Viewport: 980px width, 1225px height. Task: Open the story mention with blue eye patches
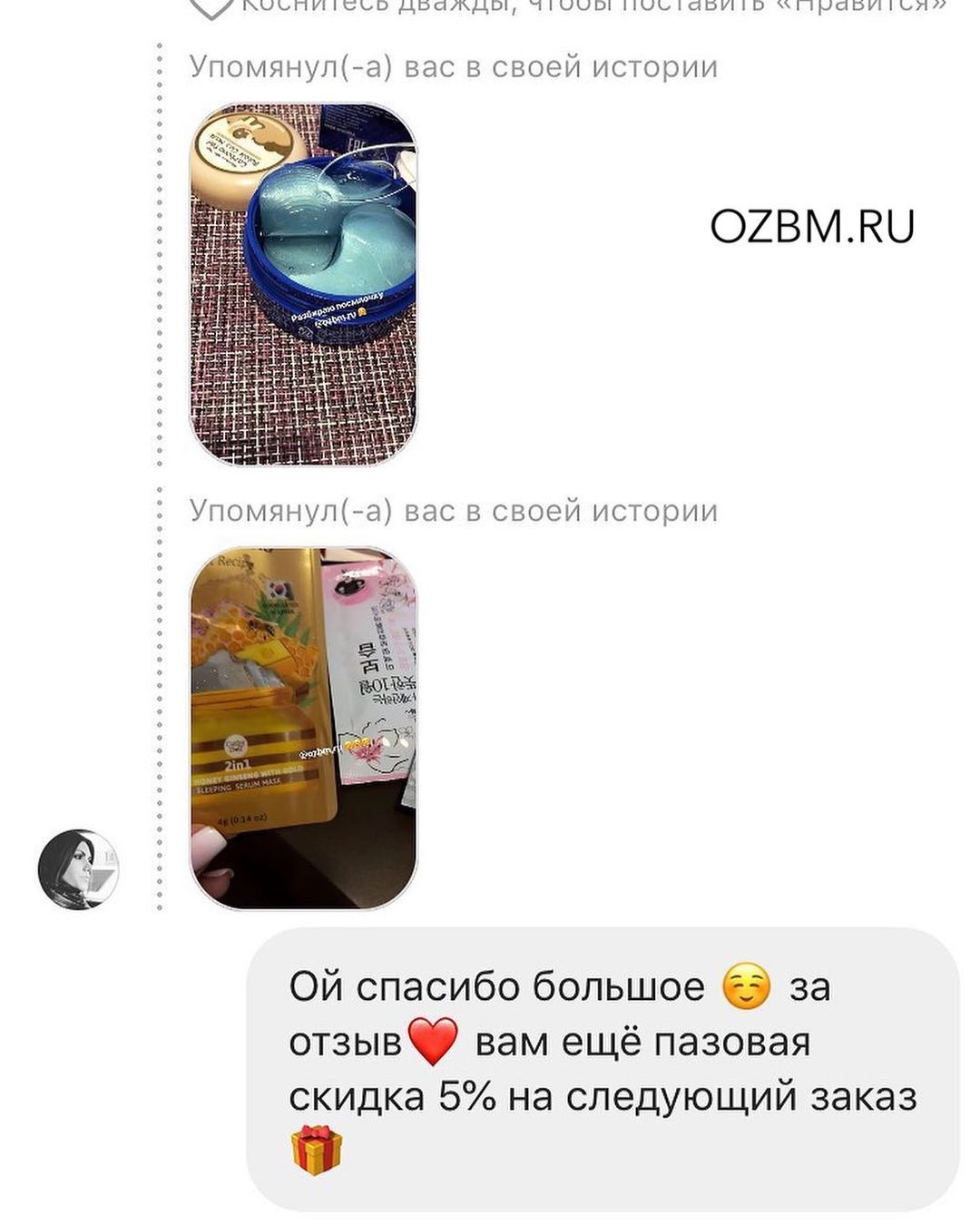(303, 283)
